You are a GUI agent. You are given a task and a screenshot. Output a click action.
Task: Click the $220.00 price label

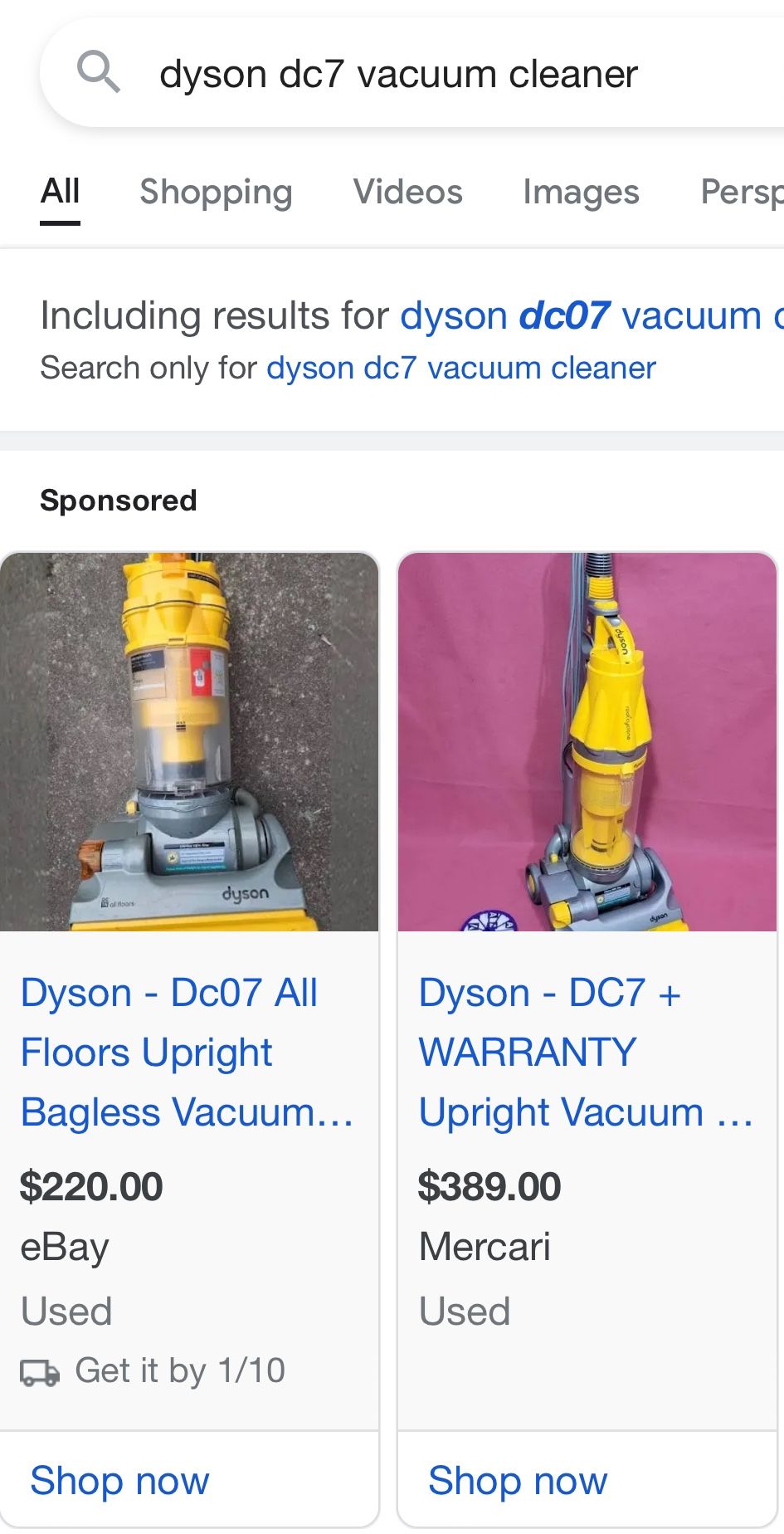tap(92, 1186)
